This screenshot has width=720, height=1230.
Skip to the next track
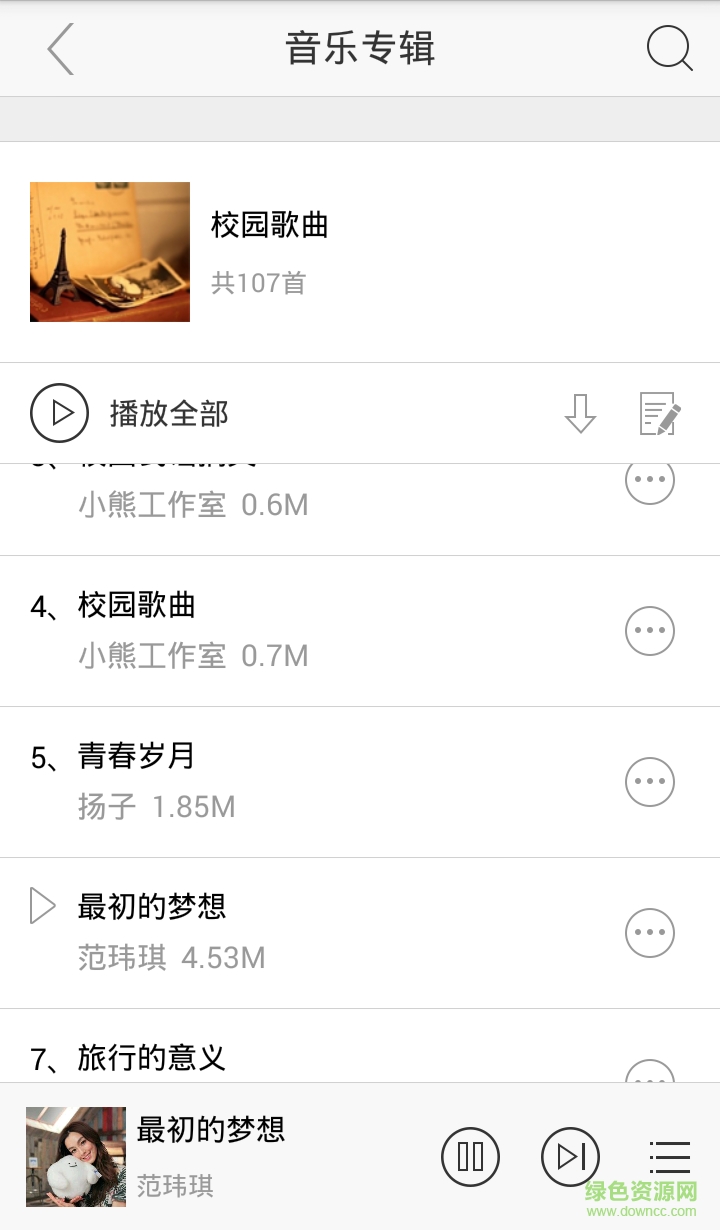point(570,1156)
